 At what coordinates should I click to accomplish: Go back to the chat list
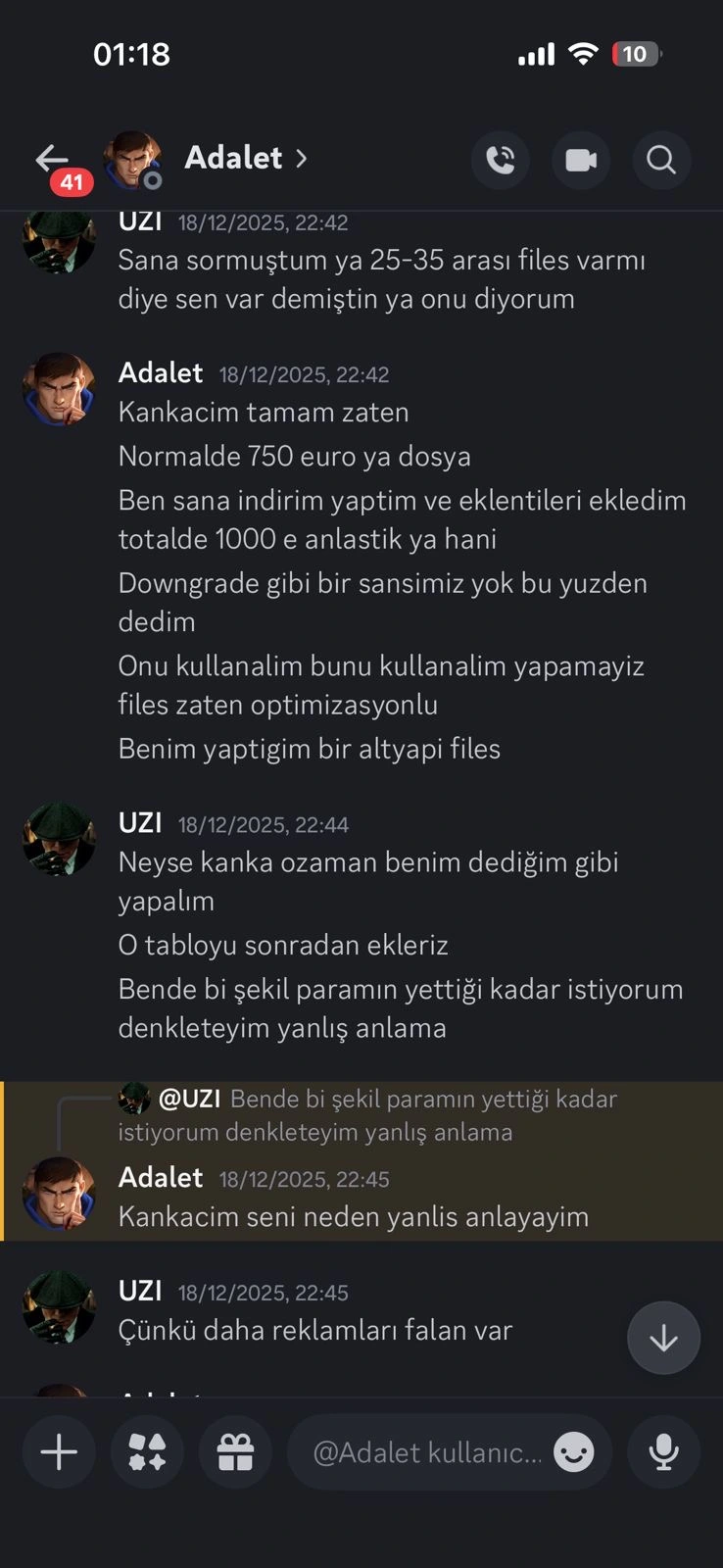(x=52, y=159)
